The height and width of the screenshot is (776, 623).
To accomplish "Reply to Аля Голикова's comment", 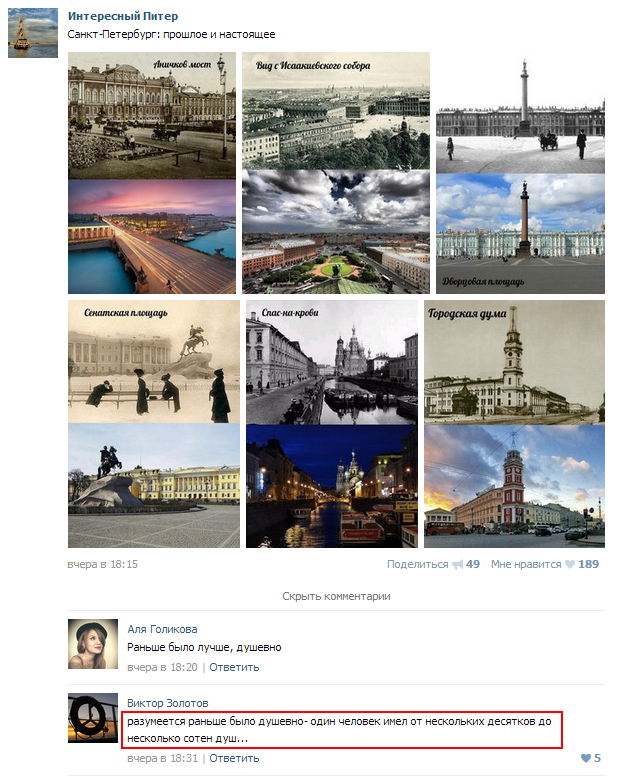I will coord(234,667).
